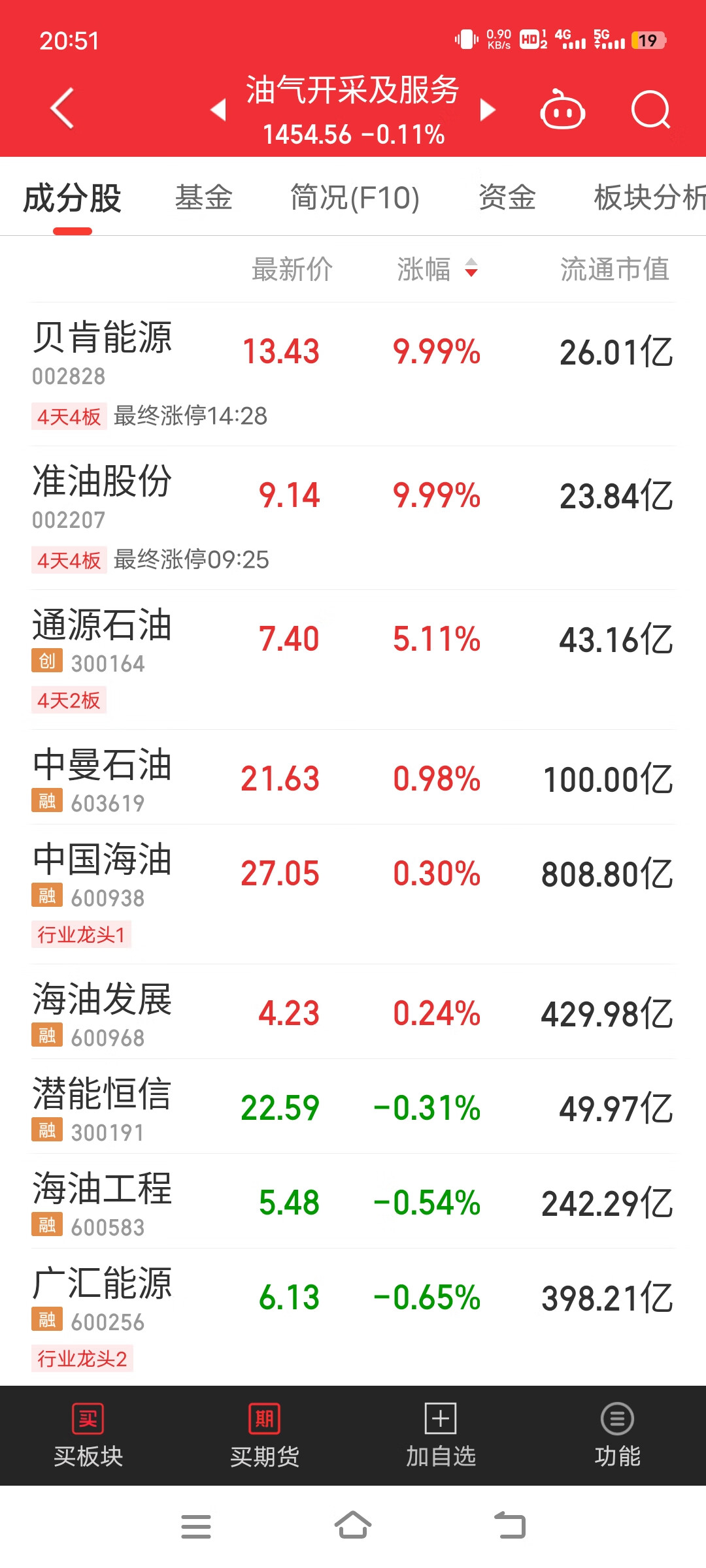Screen dimensions: 706x1568
Task: Open the search magnifier
Action: pos(651,109)
